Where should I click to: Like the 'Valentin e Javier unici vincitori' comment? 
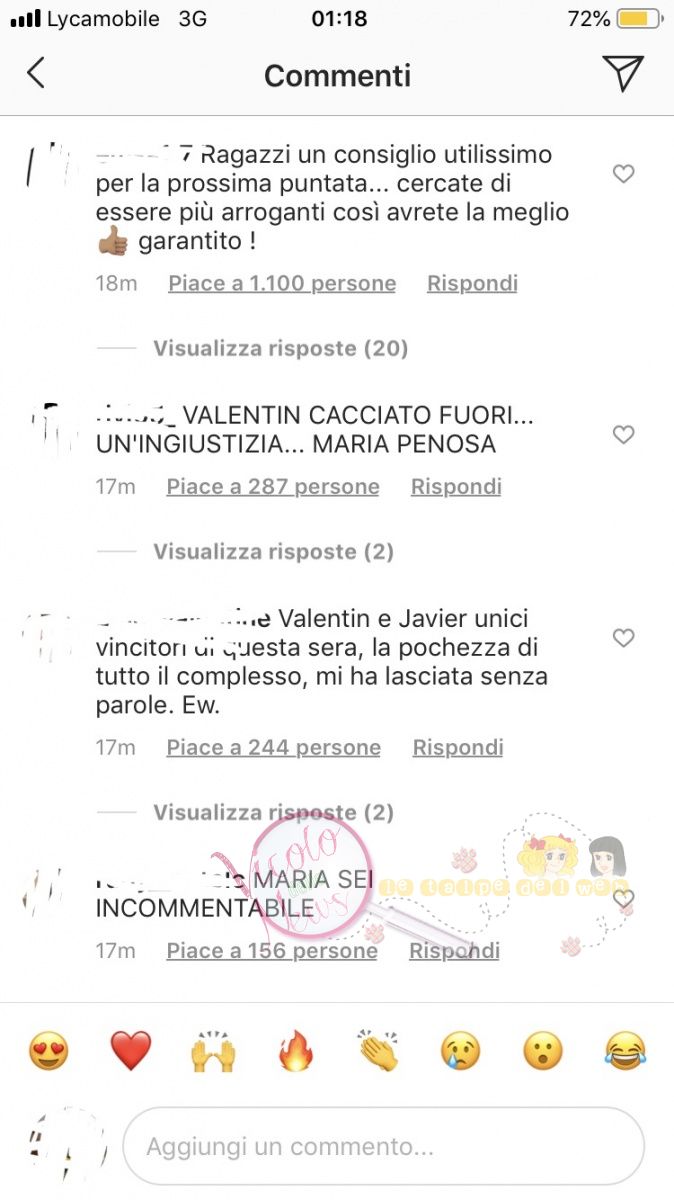(x=623, y=638)
